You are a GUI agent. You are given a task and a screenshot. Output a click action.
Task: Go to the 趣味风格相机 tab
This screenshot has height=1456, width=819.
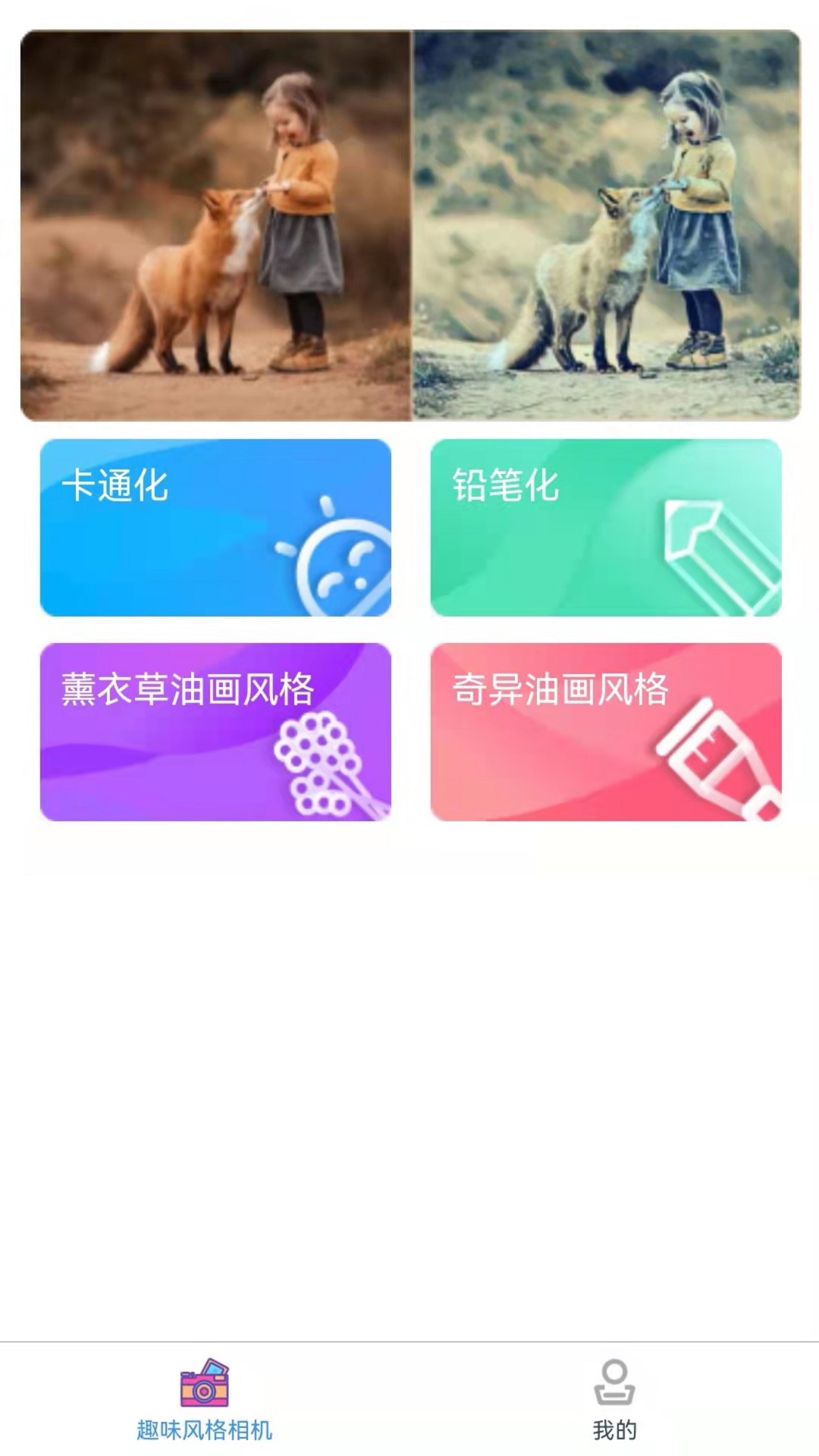pyautogui.click(x=205, y=1399)
